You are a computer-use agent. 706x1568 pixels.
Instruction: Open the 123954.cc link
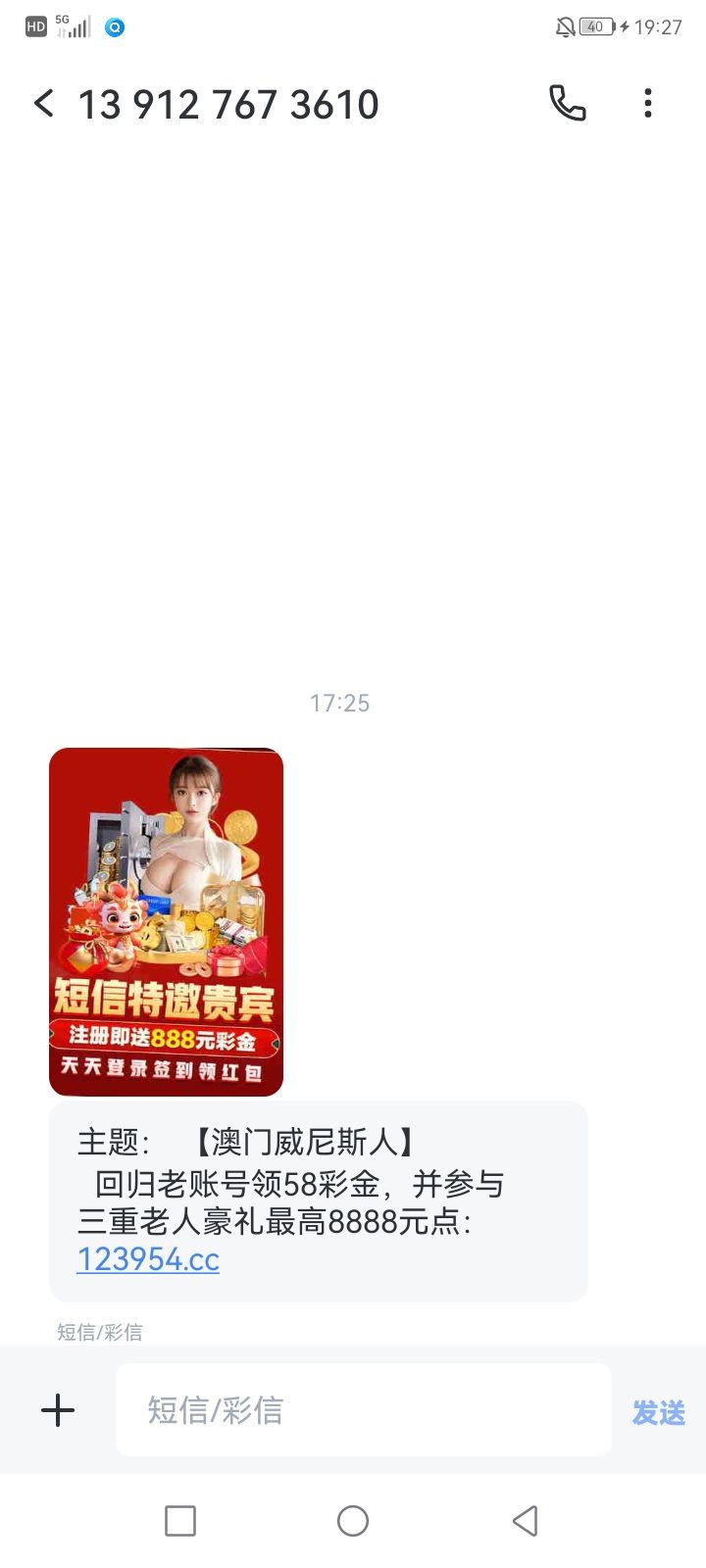click(x=148, y=1259)
